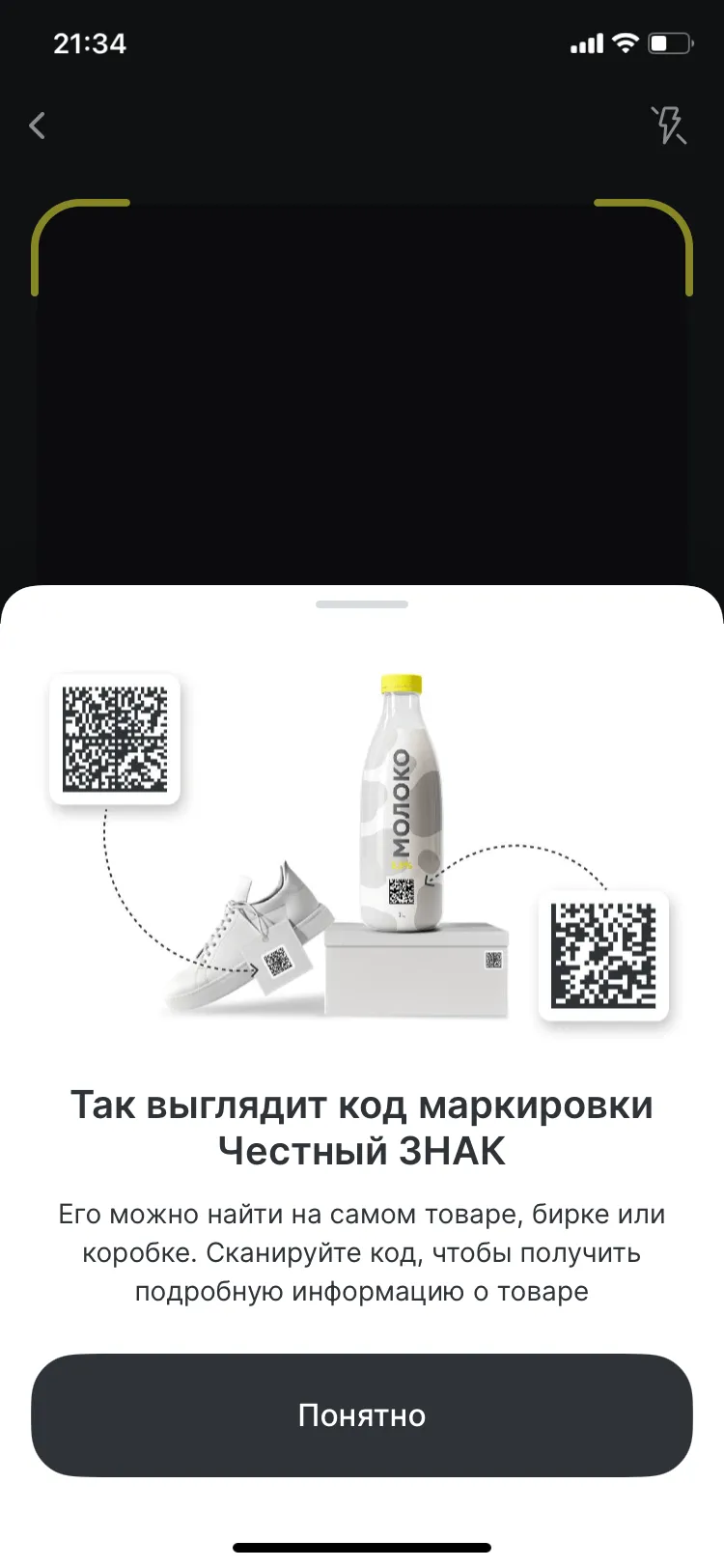
Task: Toggle the camera flashlight icon
Action: coord(668,126)
